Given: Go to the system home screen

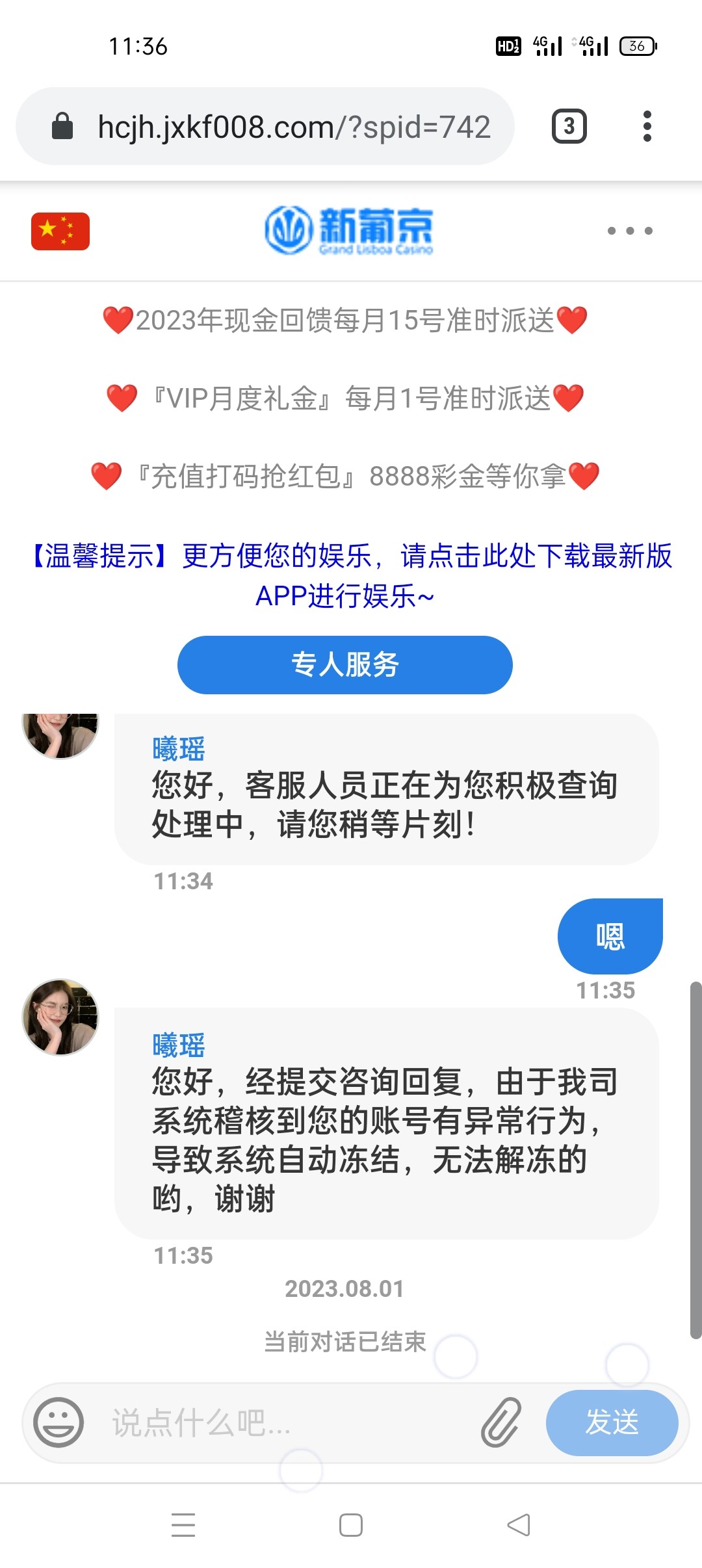Looking at the screenshot, I should coord(351,1524).
